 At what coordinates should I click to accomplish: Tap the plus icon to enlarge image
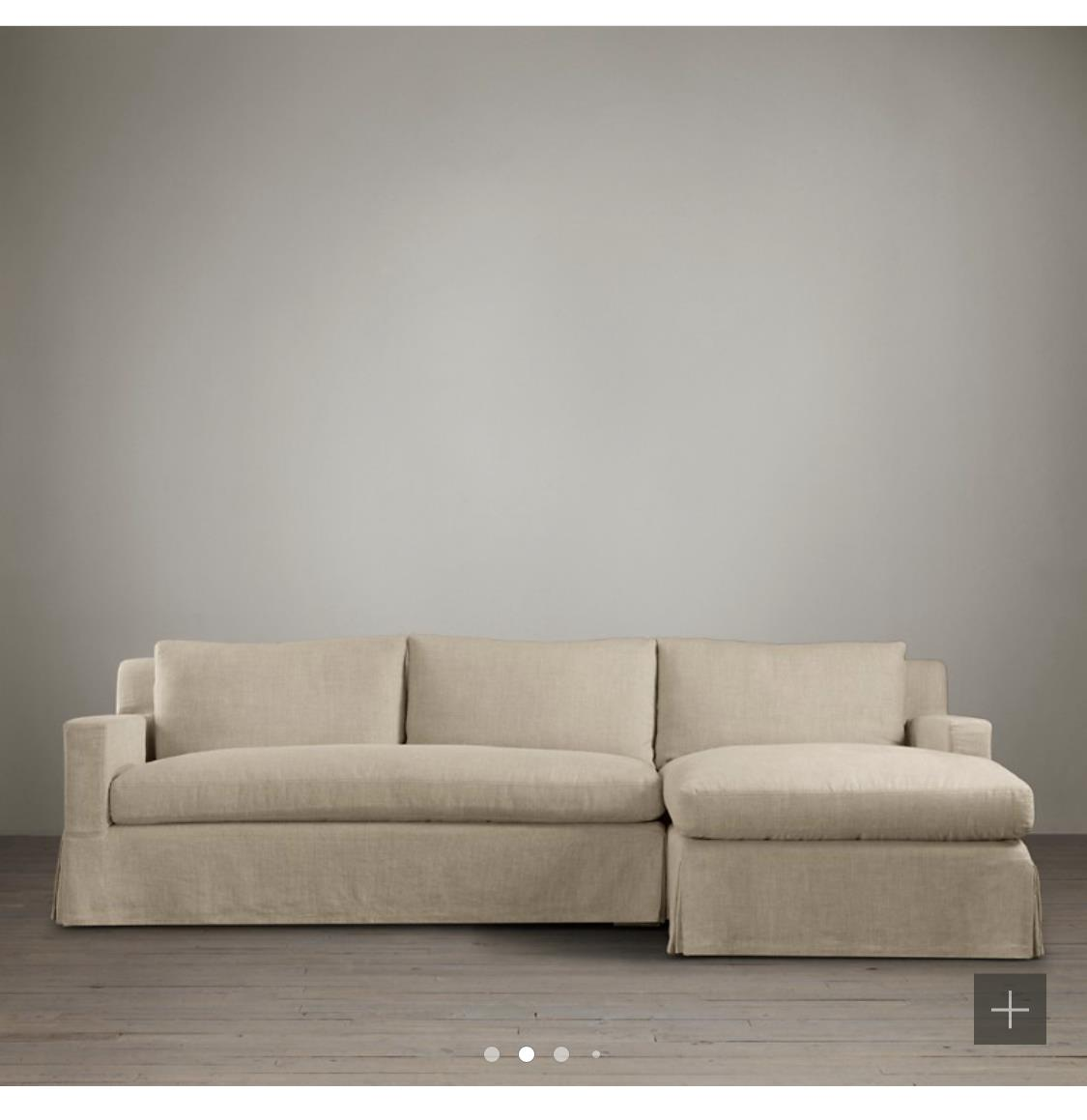click(x=1009, y=1010)
